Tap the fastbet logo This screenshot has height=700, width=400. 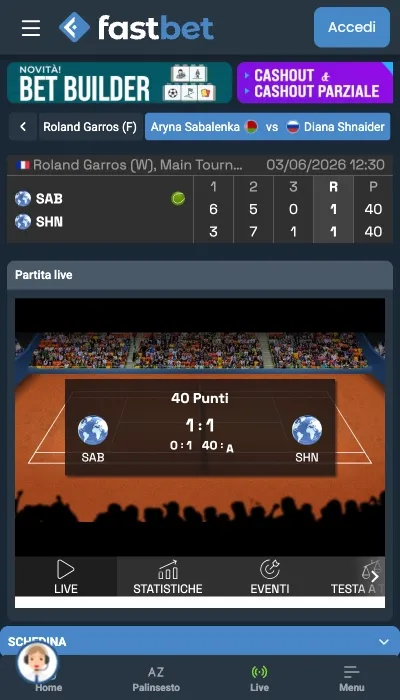click(137, 27)
